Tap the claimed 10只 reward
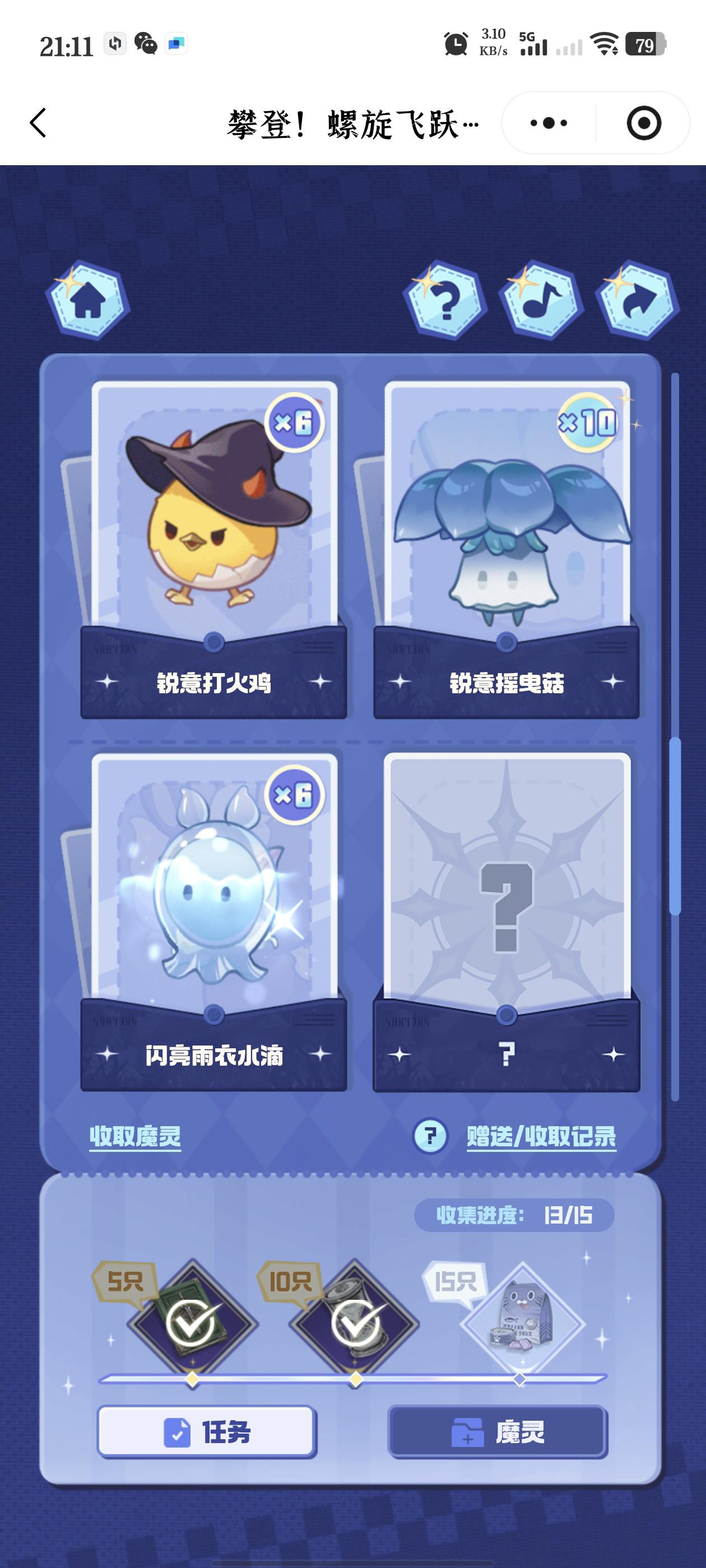706x1568 pixels. coord(355,1323)
